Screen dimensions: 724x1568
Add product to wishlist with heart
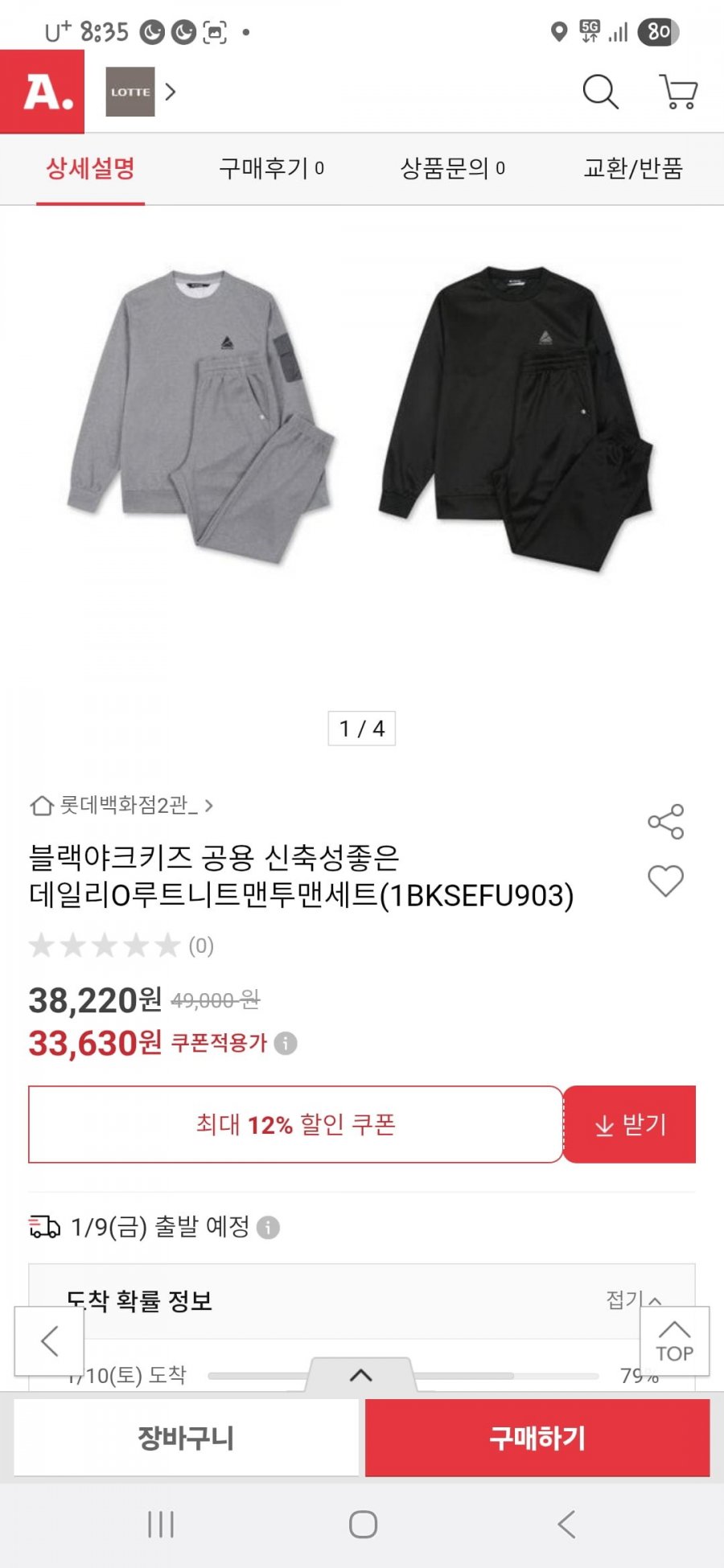(x=665, y=880)
